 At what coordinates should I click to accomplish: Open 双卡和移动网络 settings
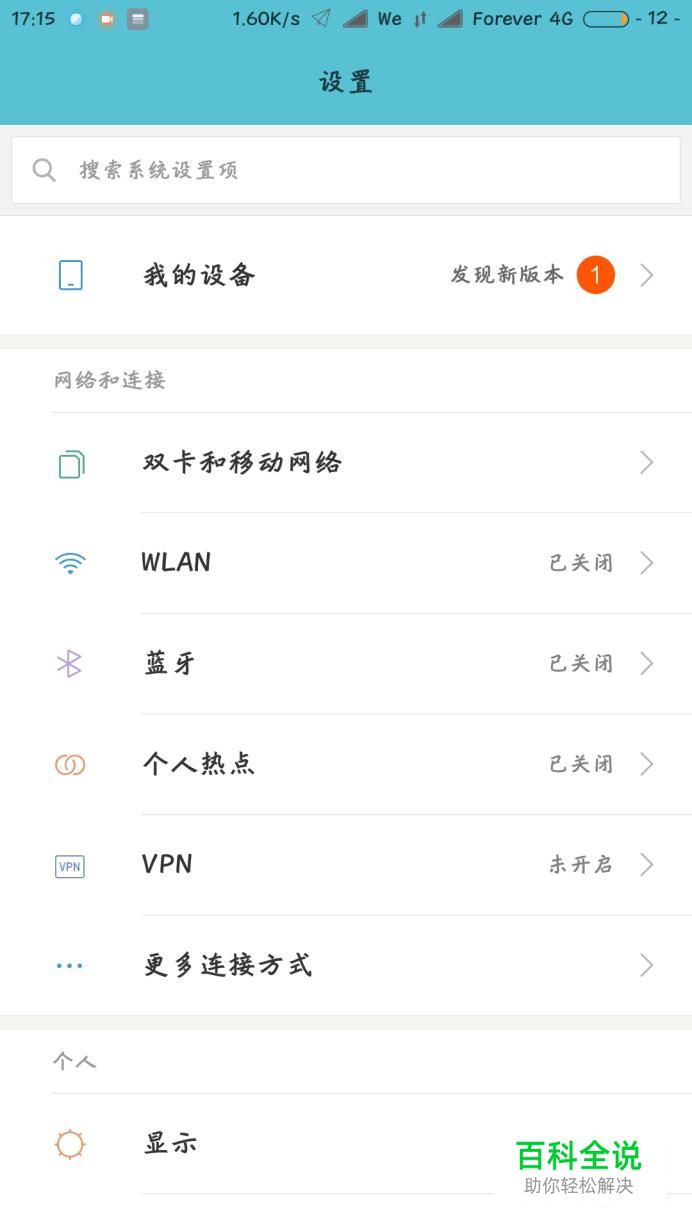pos(346,463)
